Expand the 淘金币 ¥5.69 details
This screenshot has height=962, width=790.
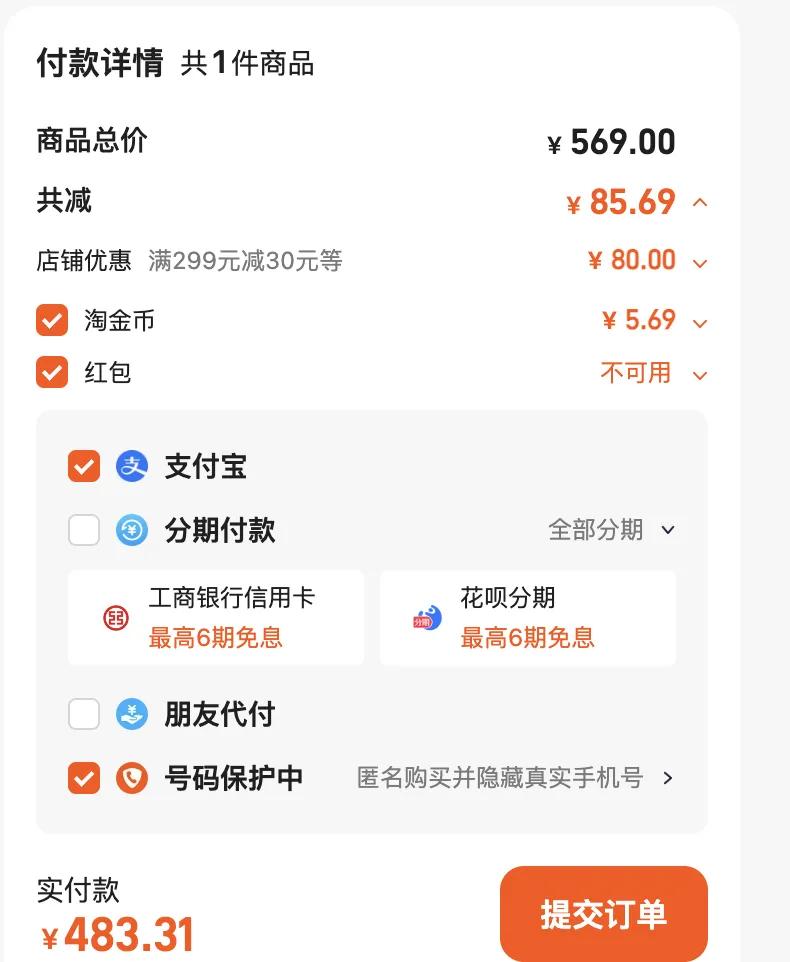click(700, 323)
